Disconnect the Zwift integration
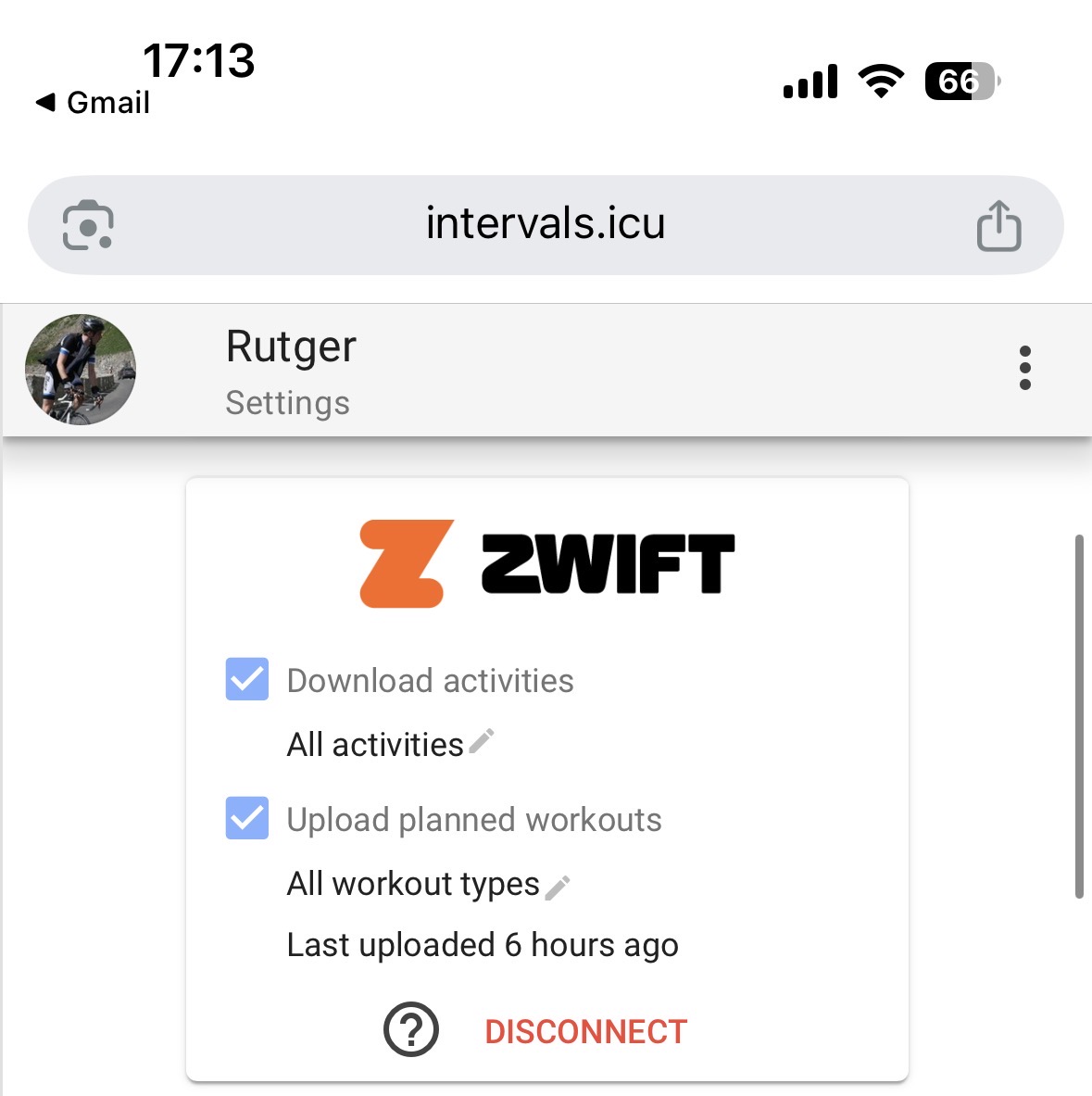1092x1096 pixels. [x=585, y=1031]
